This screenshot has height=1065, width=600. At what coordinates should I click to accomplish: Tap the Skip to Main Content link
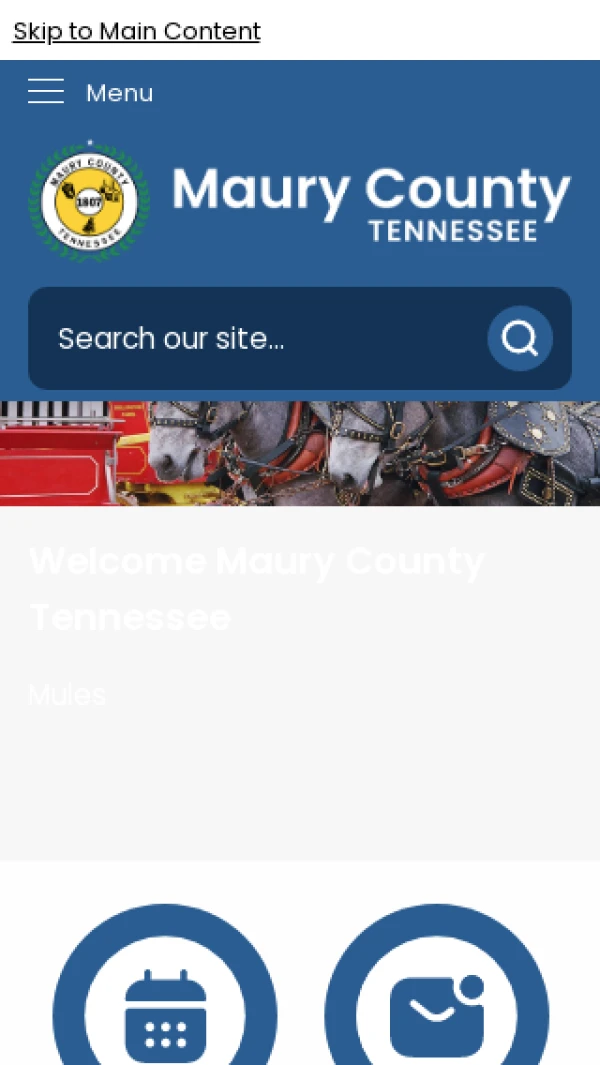[136, 31]
